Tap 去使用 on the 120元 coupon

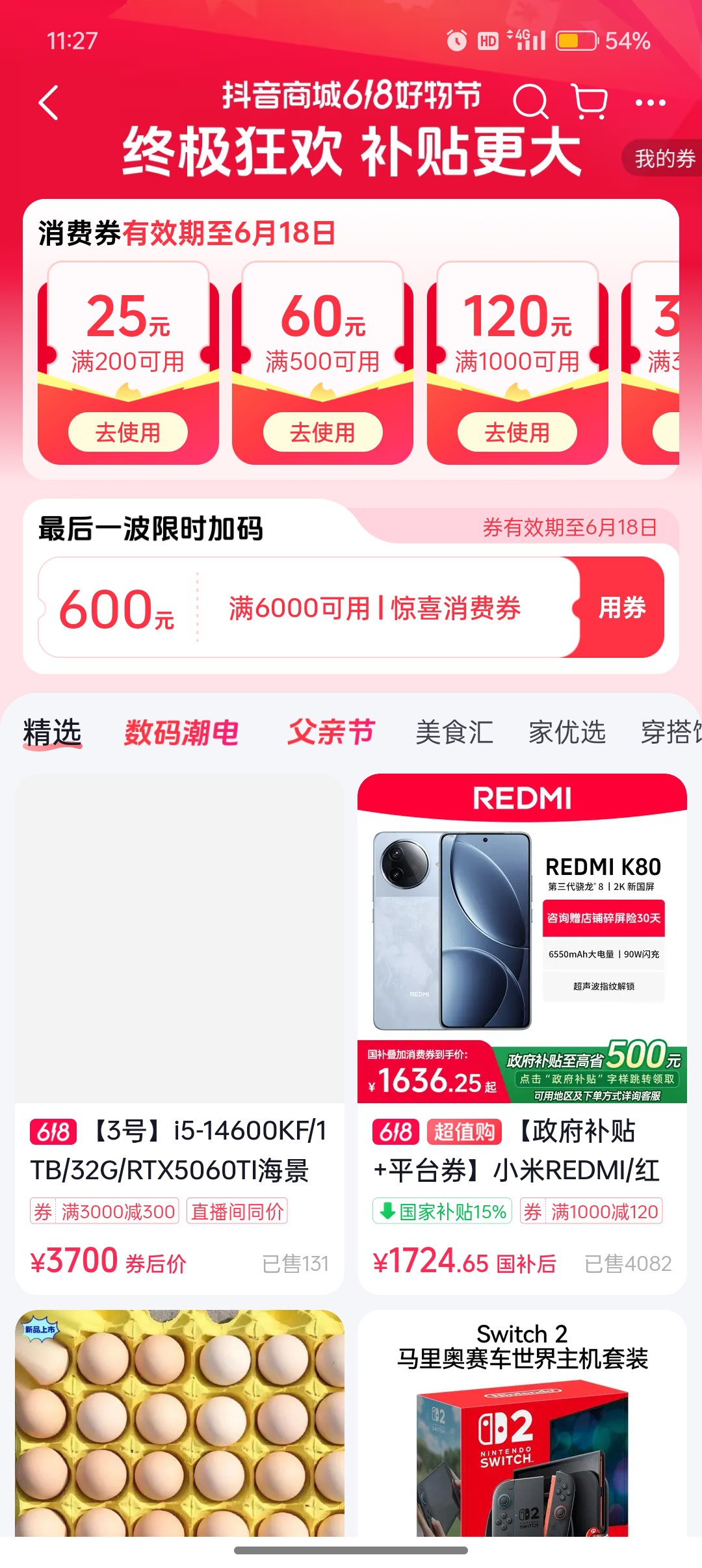click(x=517, y=432)
